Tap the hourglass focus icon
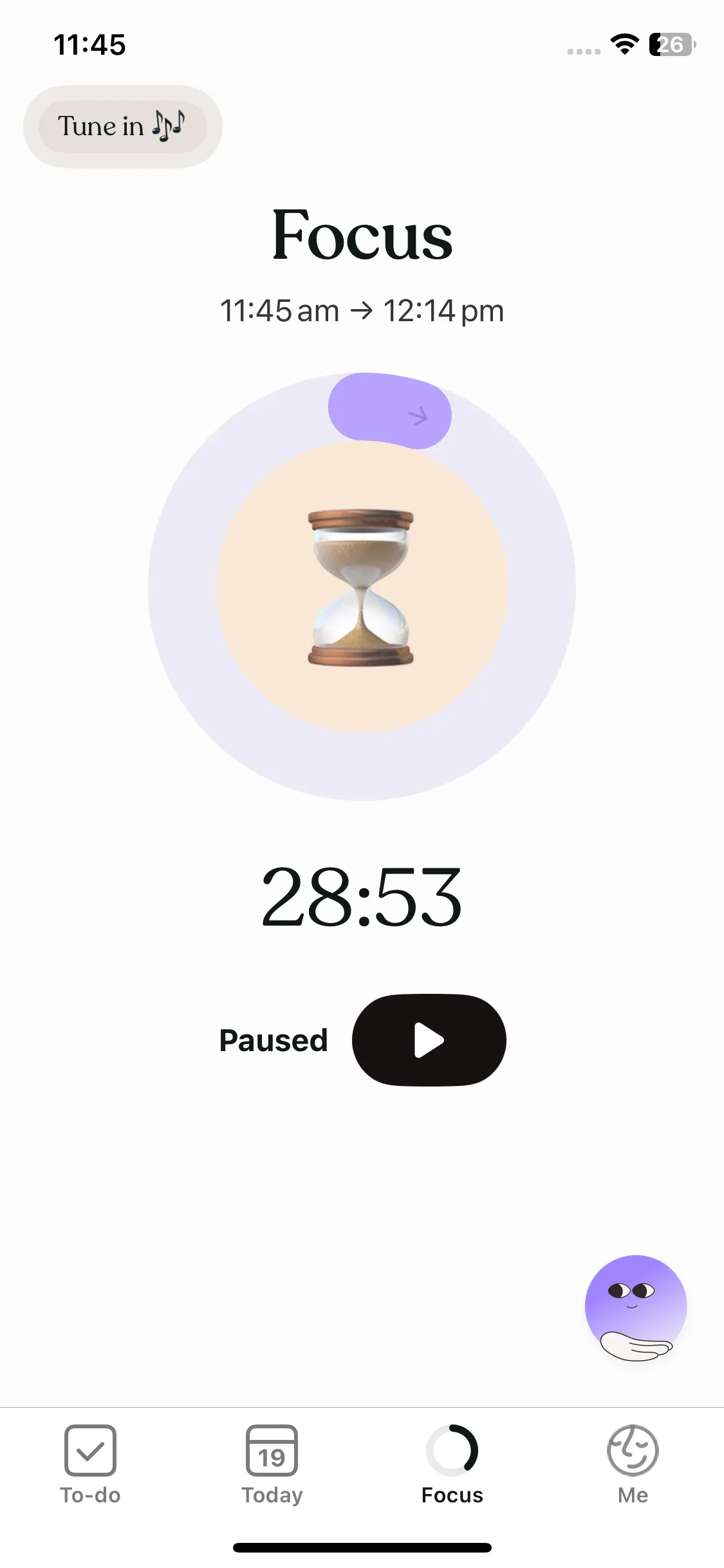This screenshot has width=724, height=1568. coord(361,587)
